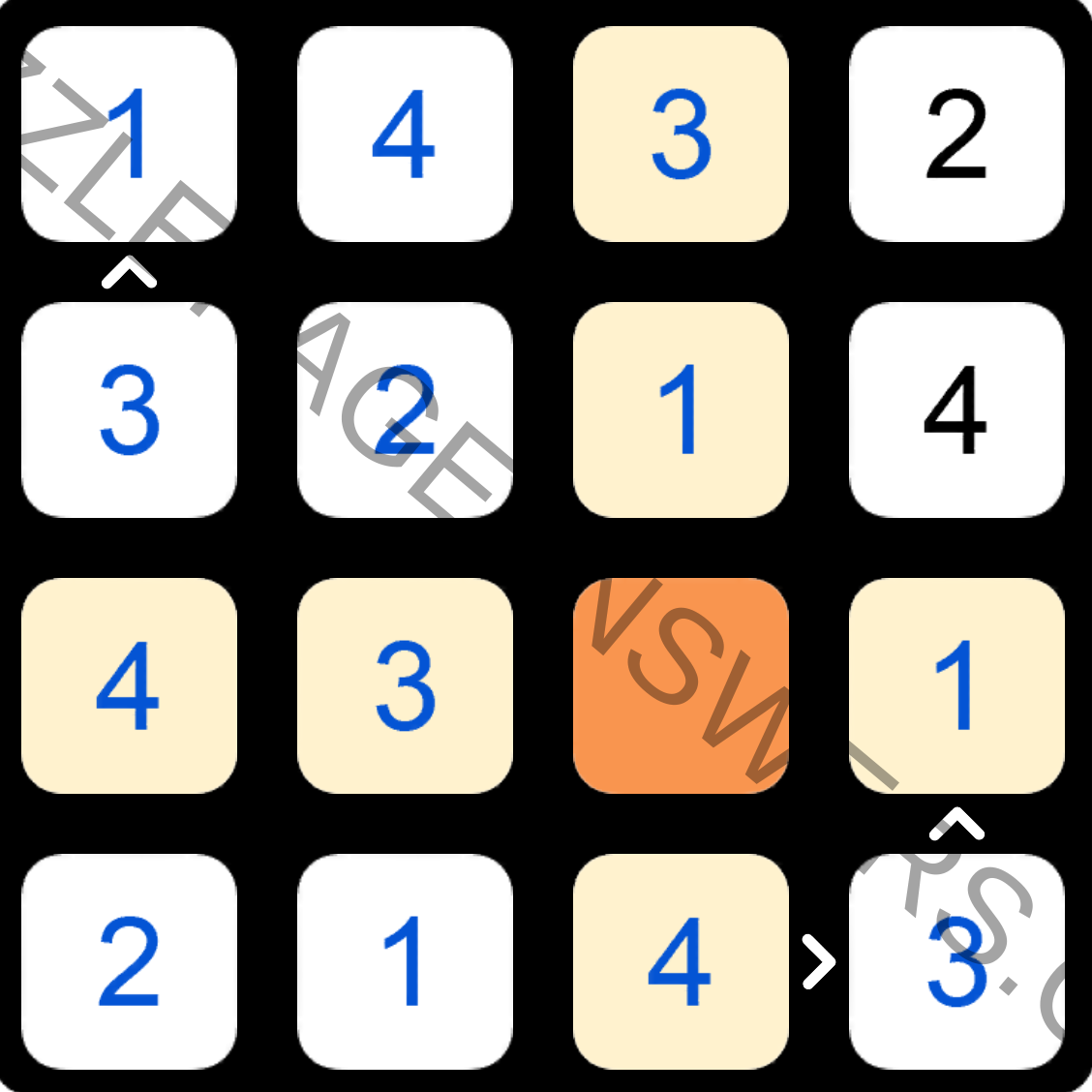Choose the 1 cell in the third row
This screenshot has width=1092, height=1092.
point(956,685)
